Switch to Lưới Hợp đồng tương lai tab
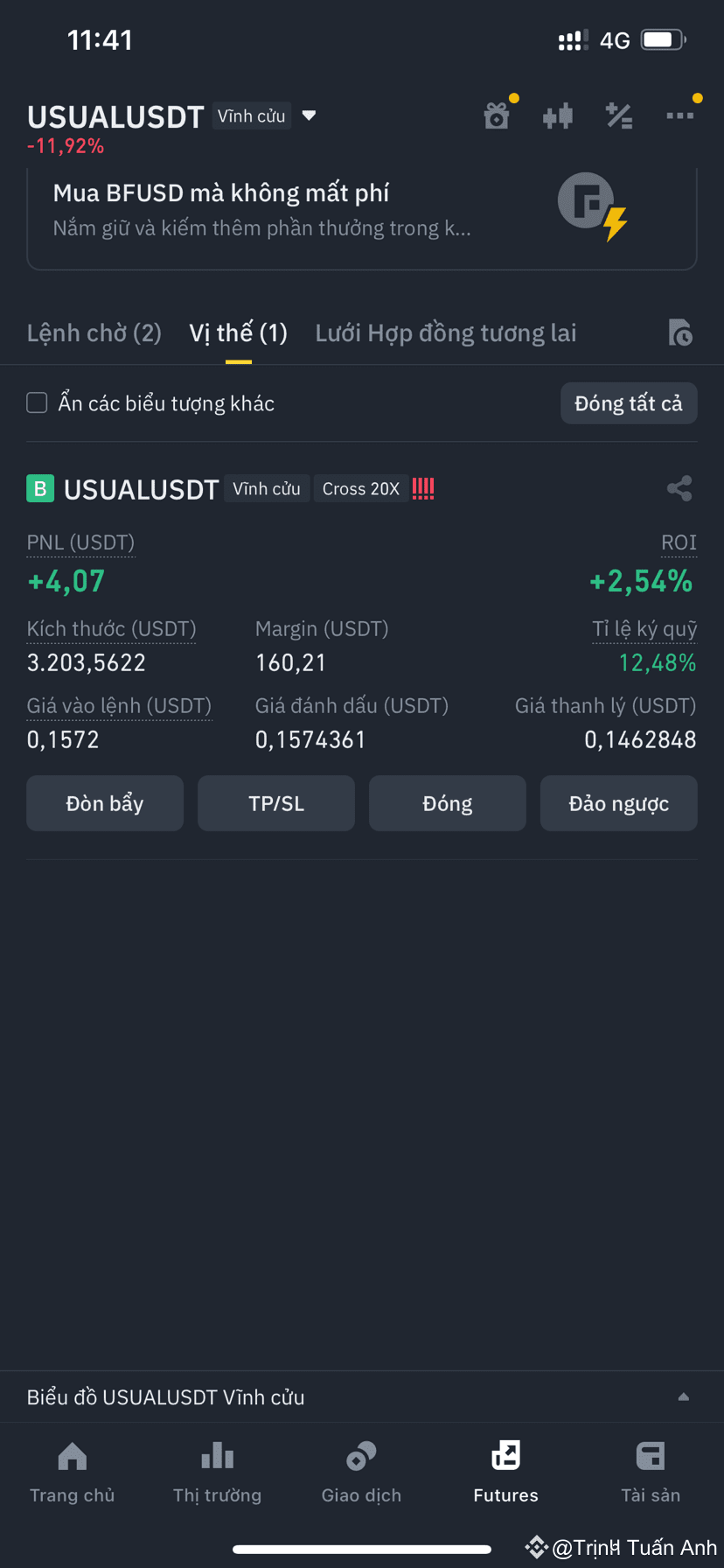This screenshot has height=1568, width=724. (x=446, y=332)
